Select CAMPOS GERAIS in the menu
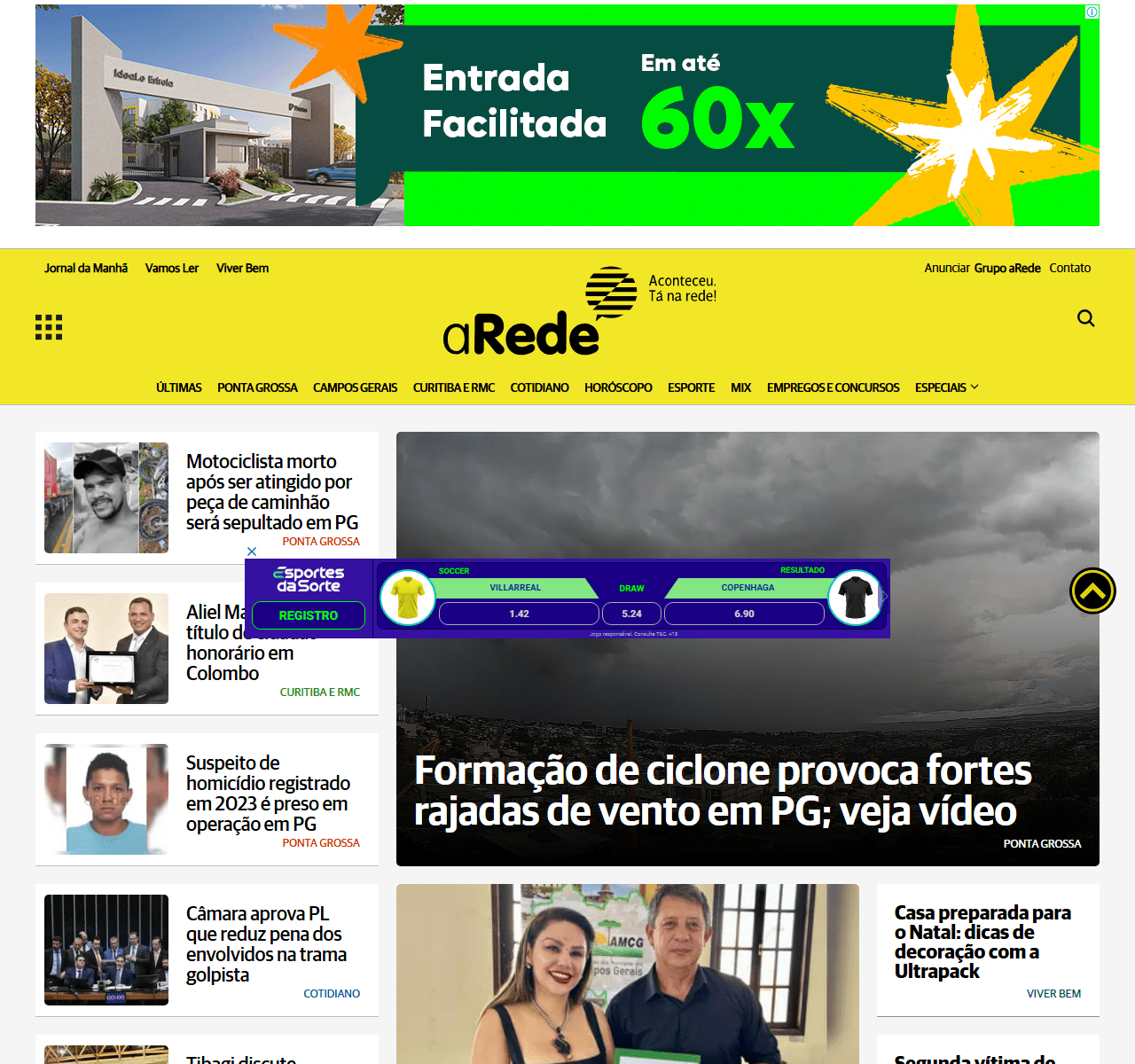 pyautogui.click(x=355, y=387)
